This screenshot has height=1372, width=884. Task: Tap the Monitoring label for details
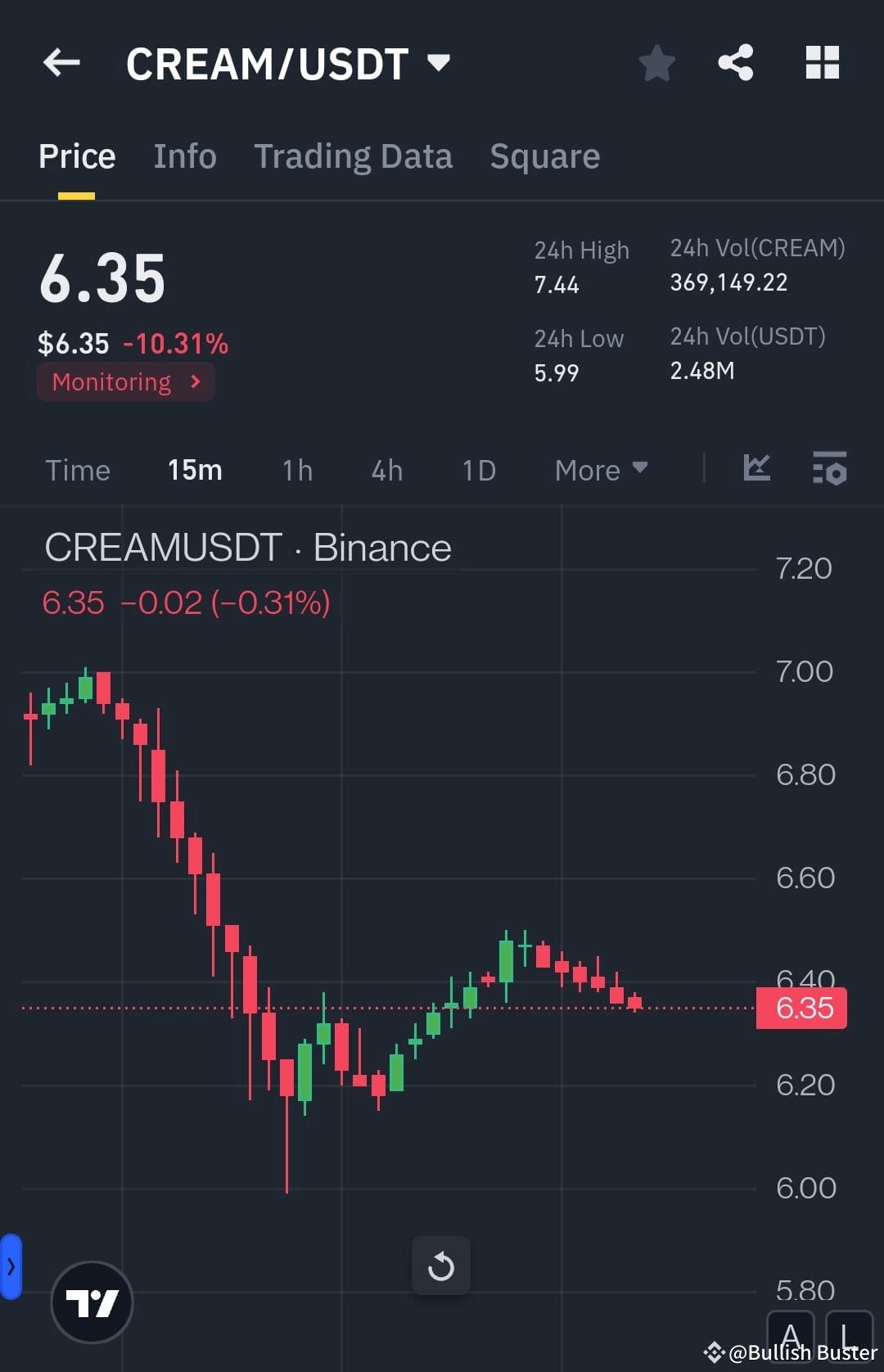click(125, 381)
